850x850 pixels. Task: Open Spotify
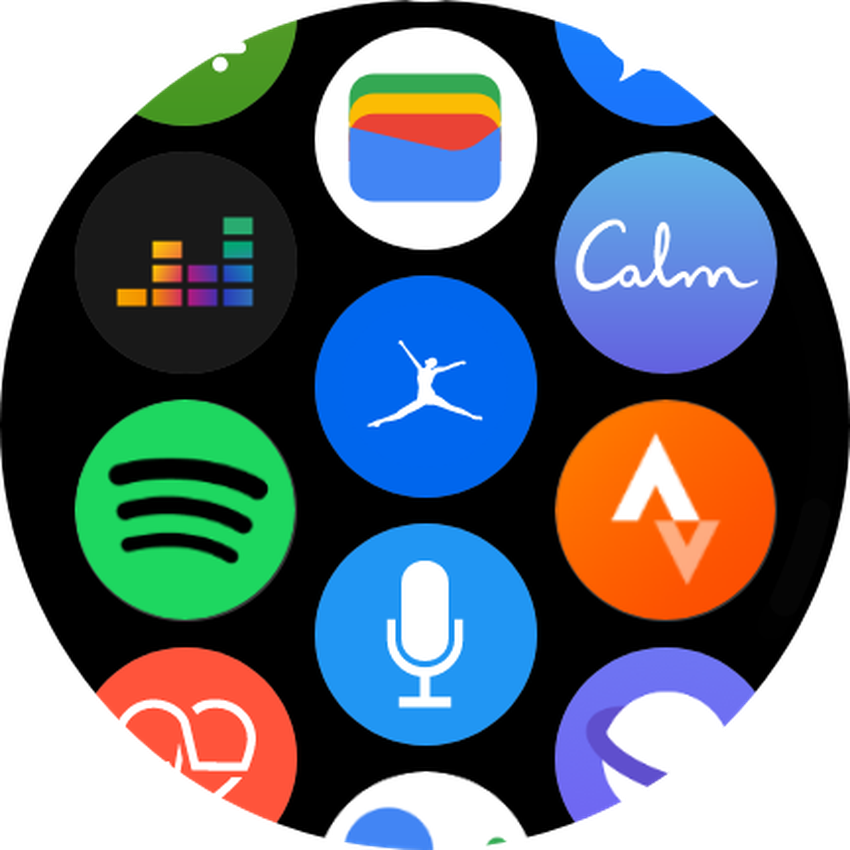[x=186, y=510]
